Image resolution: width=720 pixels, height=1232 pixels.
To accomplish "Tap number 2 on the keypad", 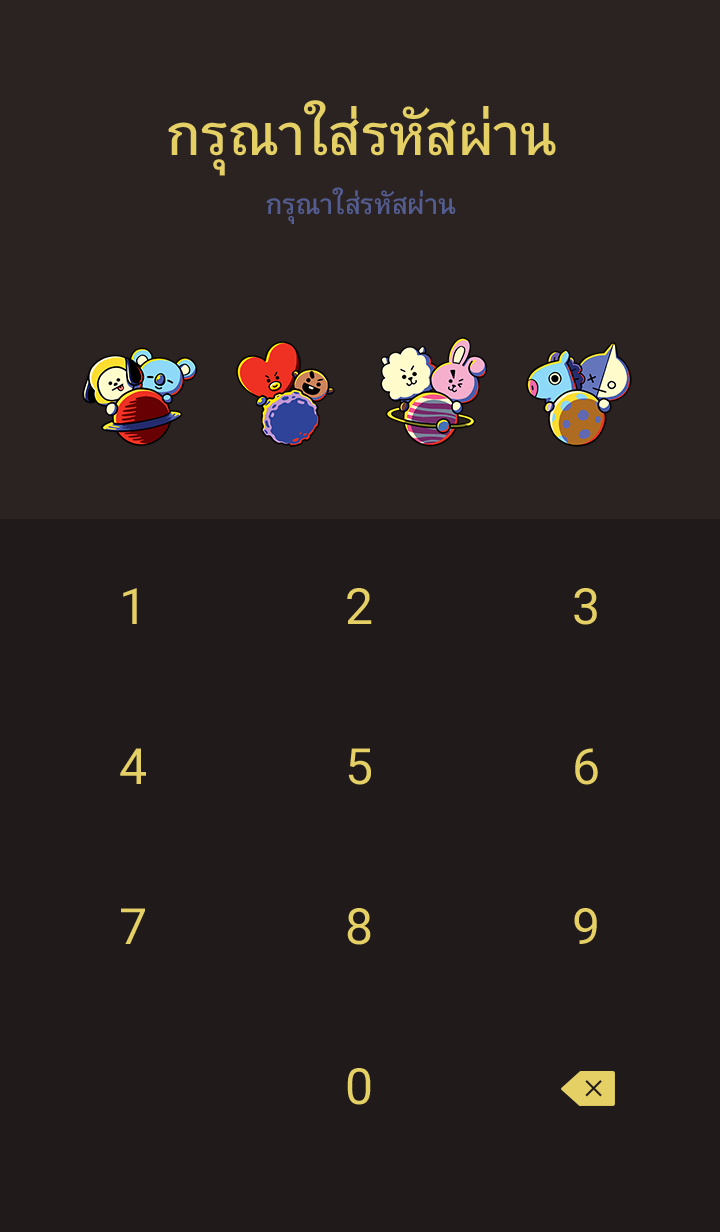I will tap(359, 607).
